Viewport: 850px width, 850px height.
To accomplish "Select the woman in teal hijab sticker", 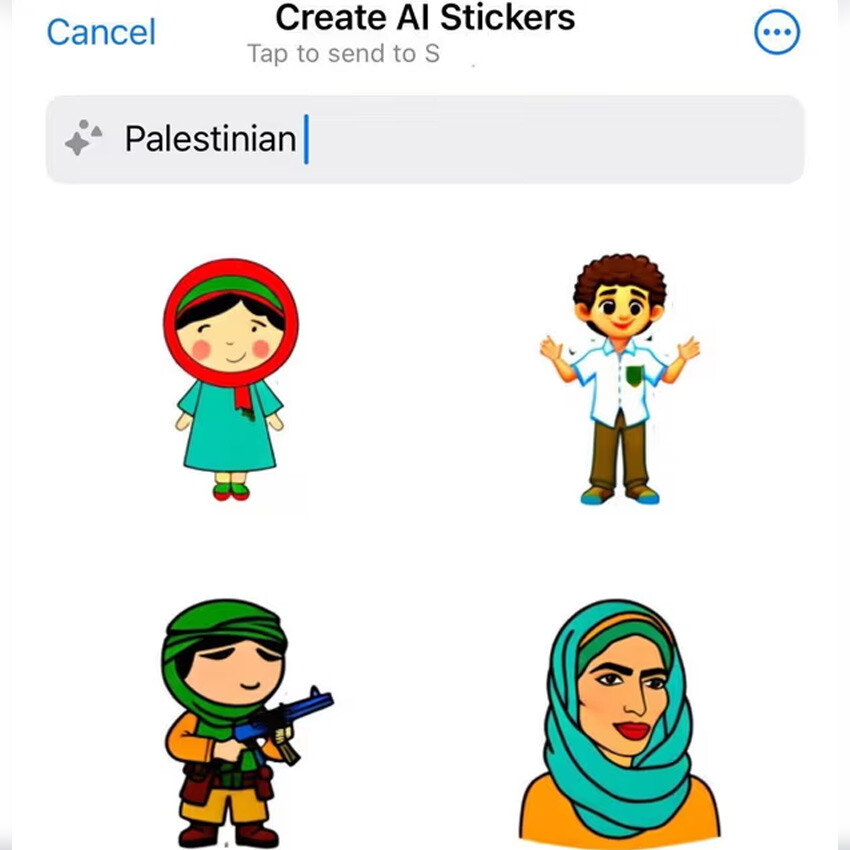I will (x=620, y=722).
